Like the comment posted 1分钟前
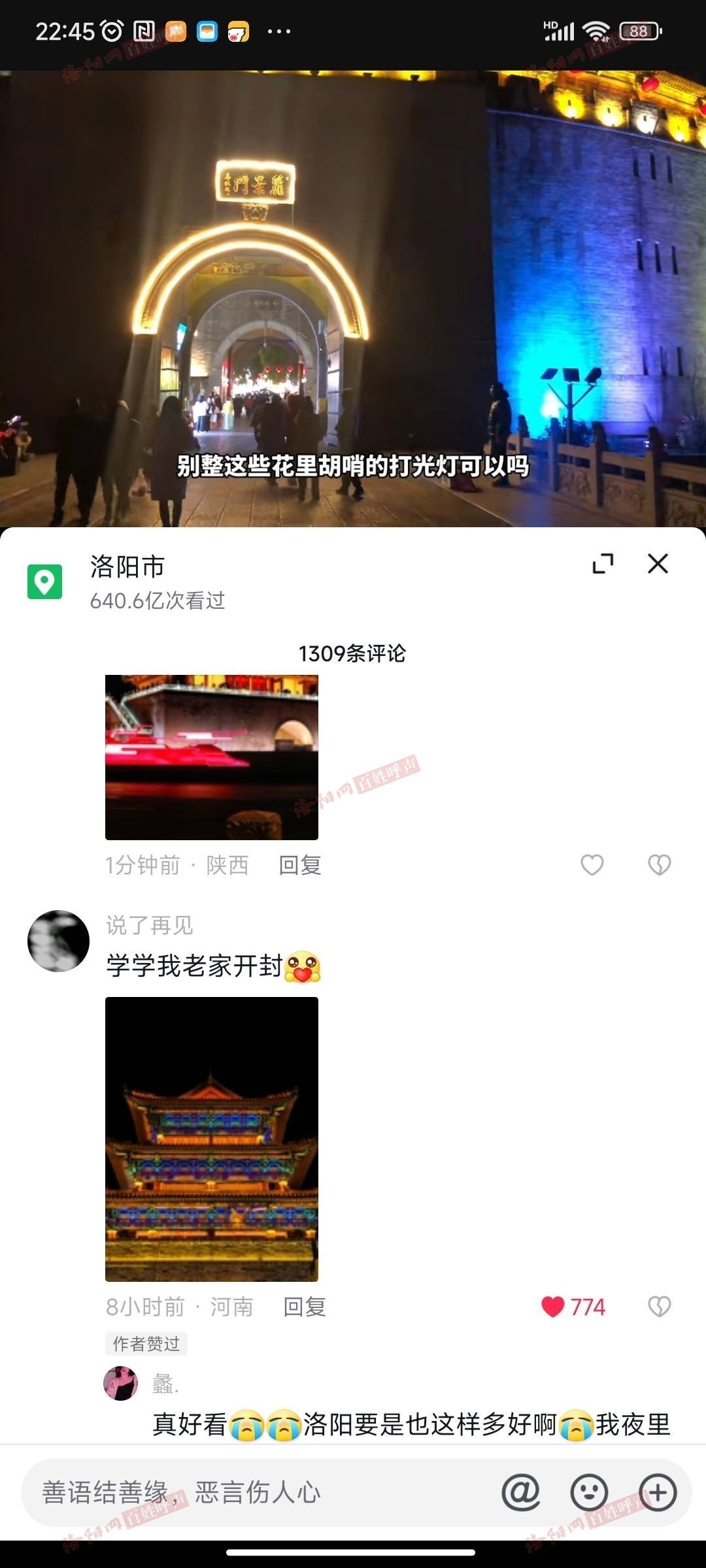 pyautogui.click(x=592, y=865)
